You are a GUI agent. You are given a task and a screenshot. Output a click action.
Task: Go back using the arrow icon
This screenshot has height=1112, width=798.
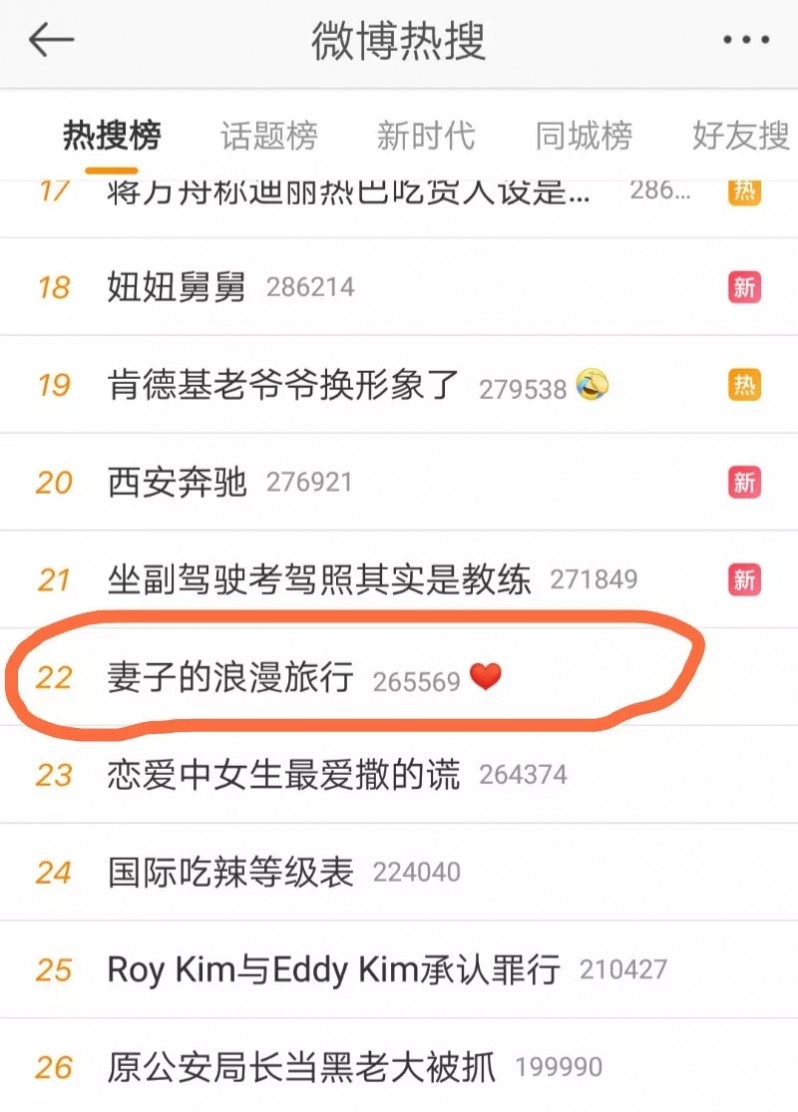[51, 40]
